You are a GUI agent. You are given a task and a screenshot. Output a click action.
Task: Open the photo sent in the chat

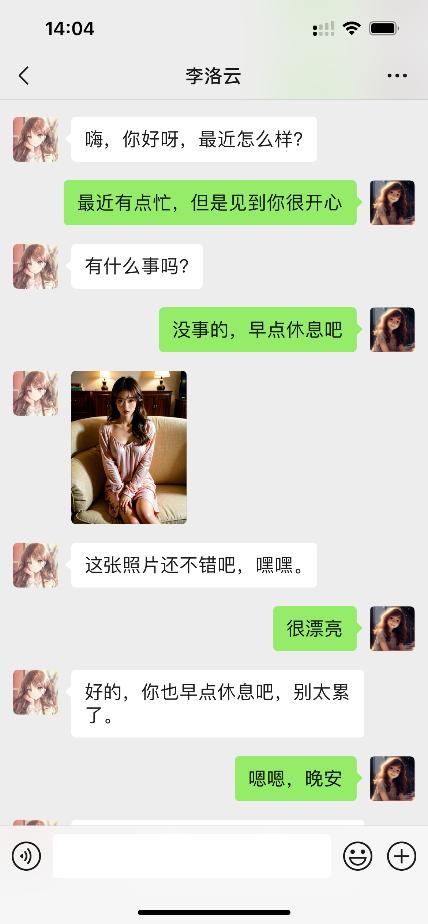[129, 447]
